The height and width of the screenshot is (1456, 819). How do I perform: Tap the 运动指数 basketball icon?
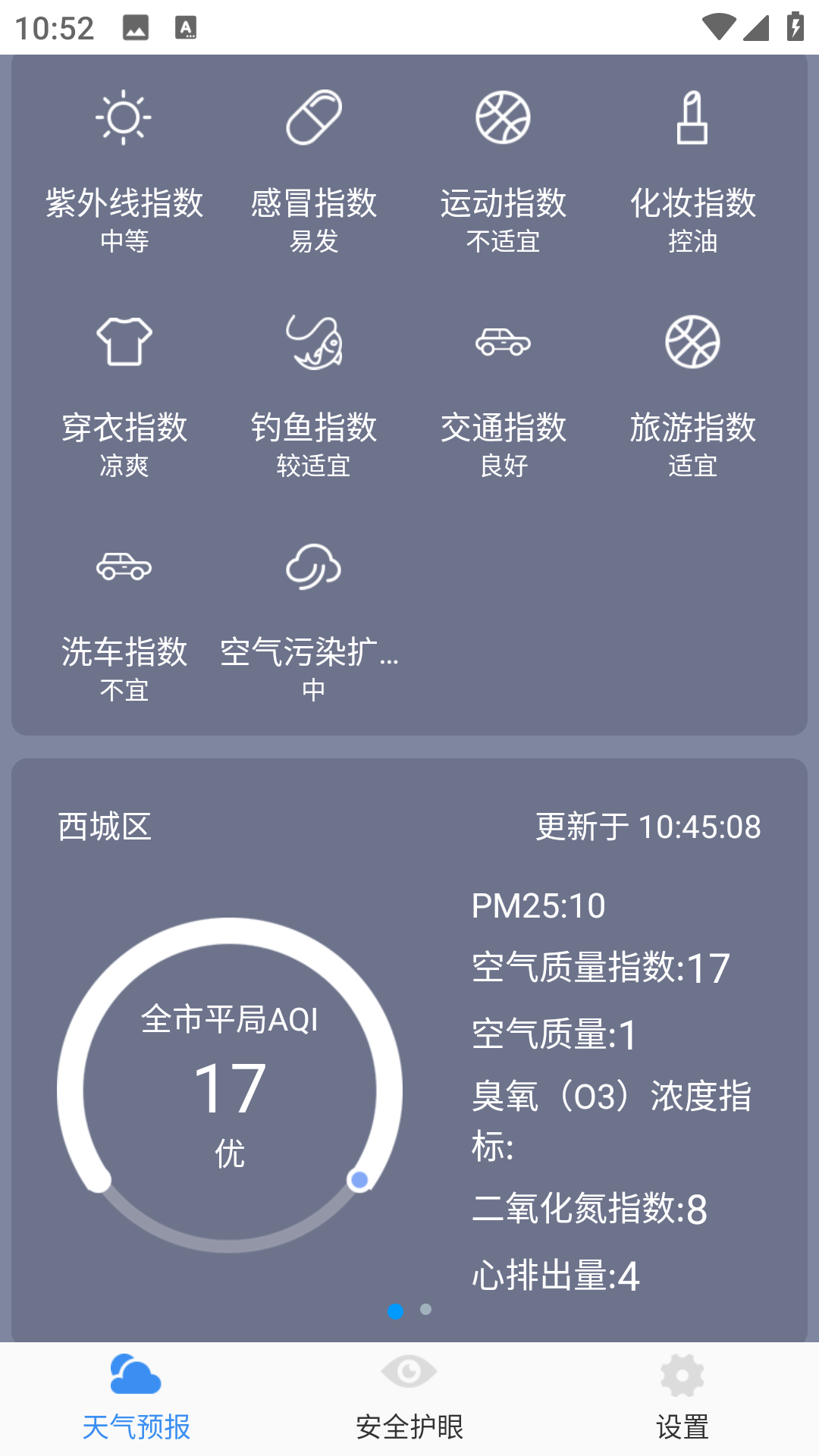pos(504,115)
